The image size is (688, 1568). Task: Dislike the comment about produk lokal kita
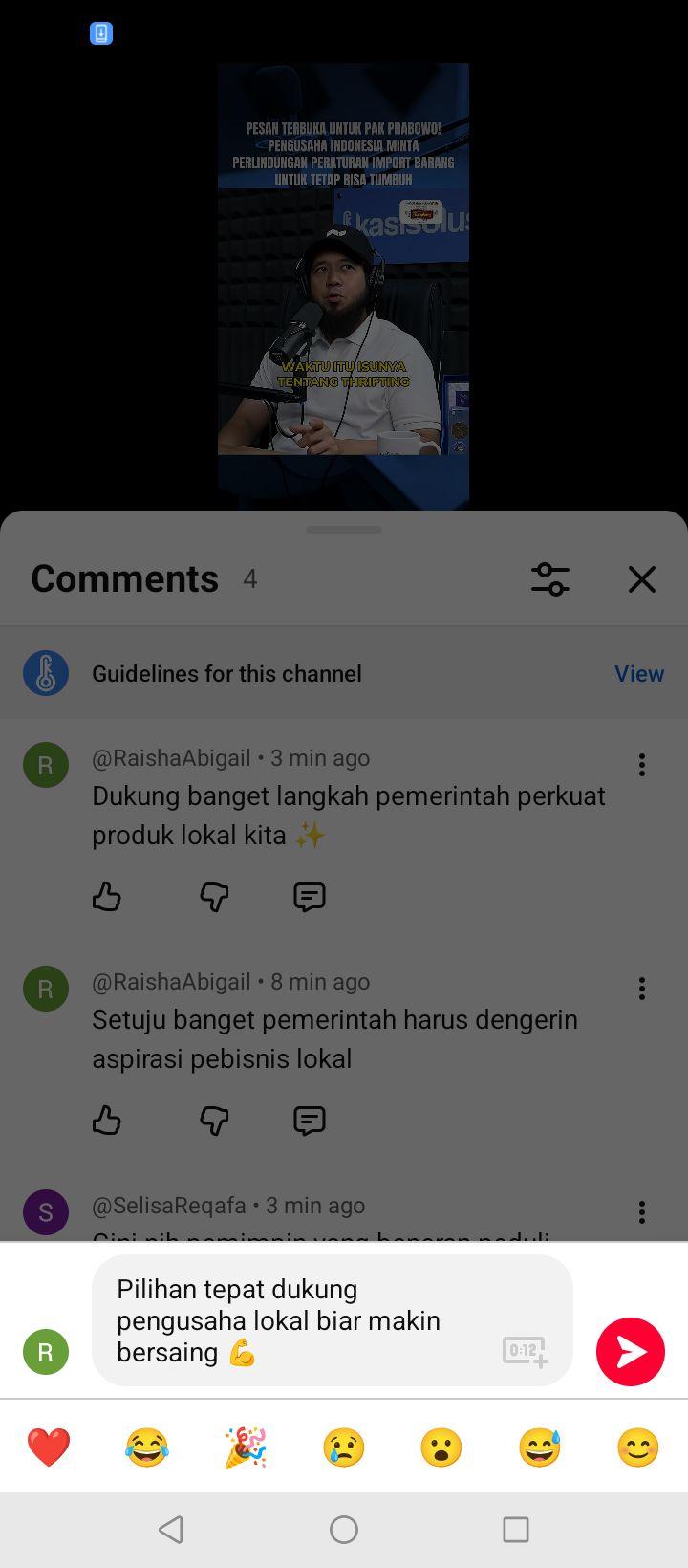(x=214, y=897)
